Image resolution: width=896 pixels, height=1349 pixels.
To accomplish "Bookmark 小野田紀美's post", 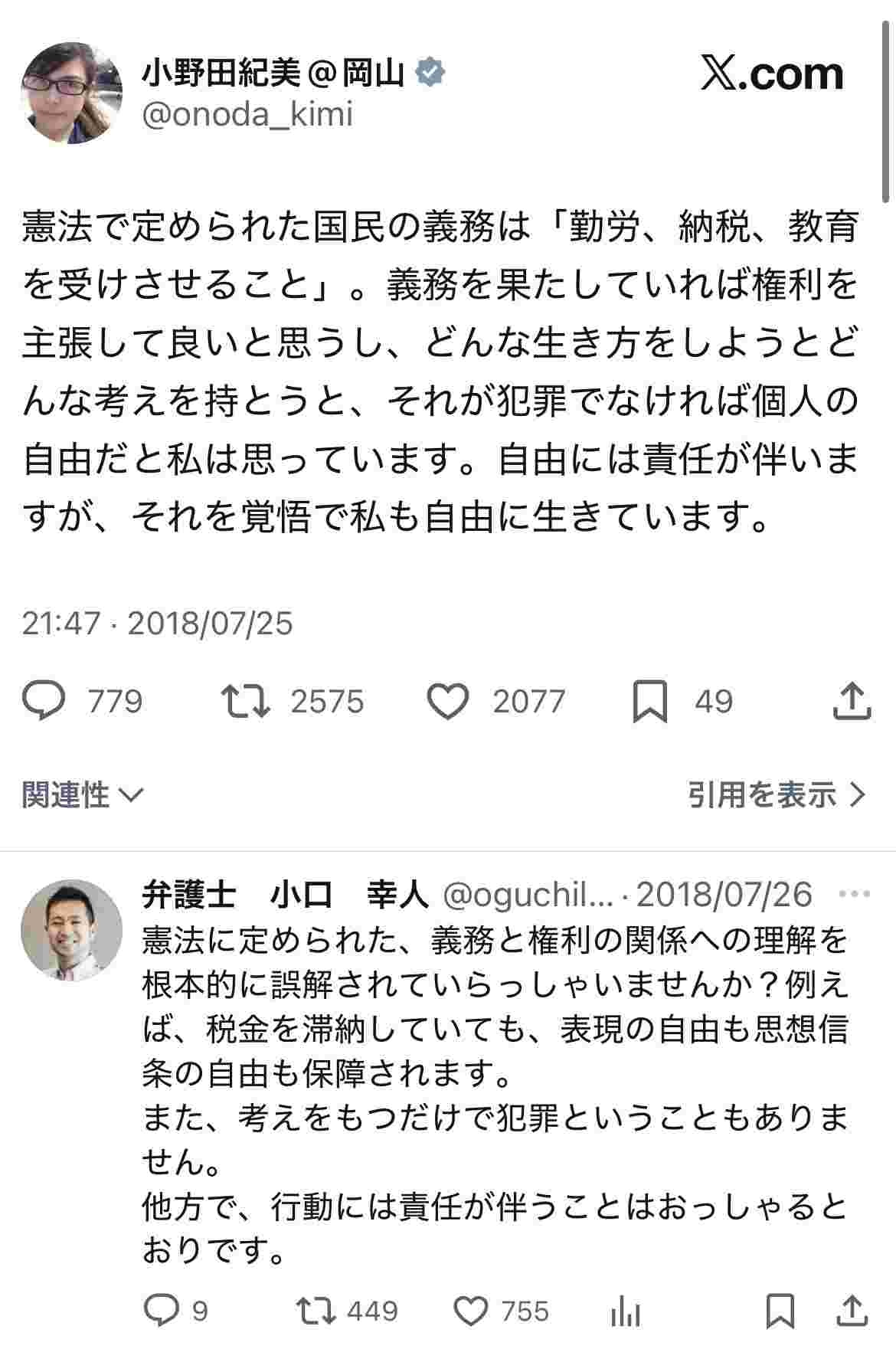I will click(x=650, y=701).
